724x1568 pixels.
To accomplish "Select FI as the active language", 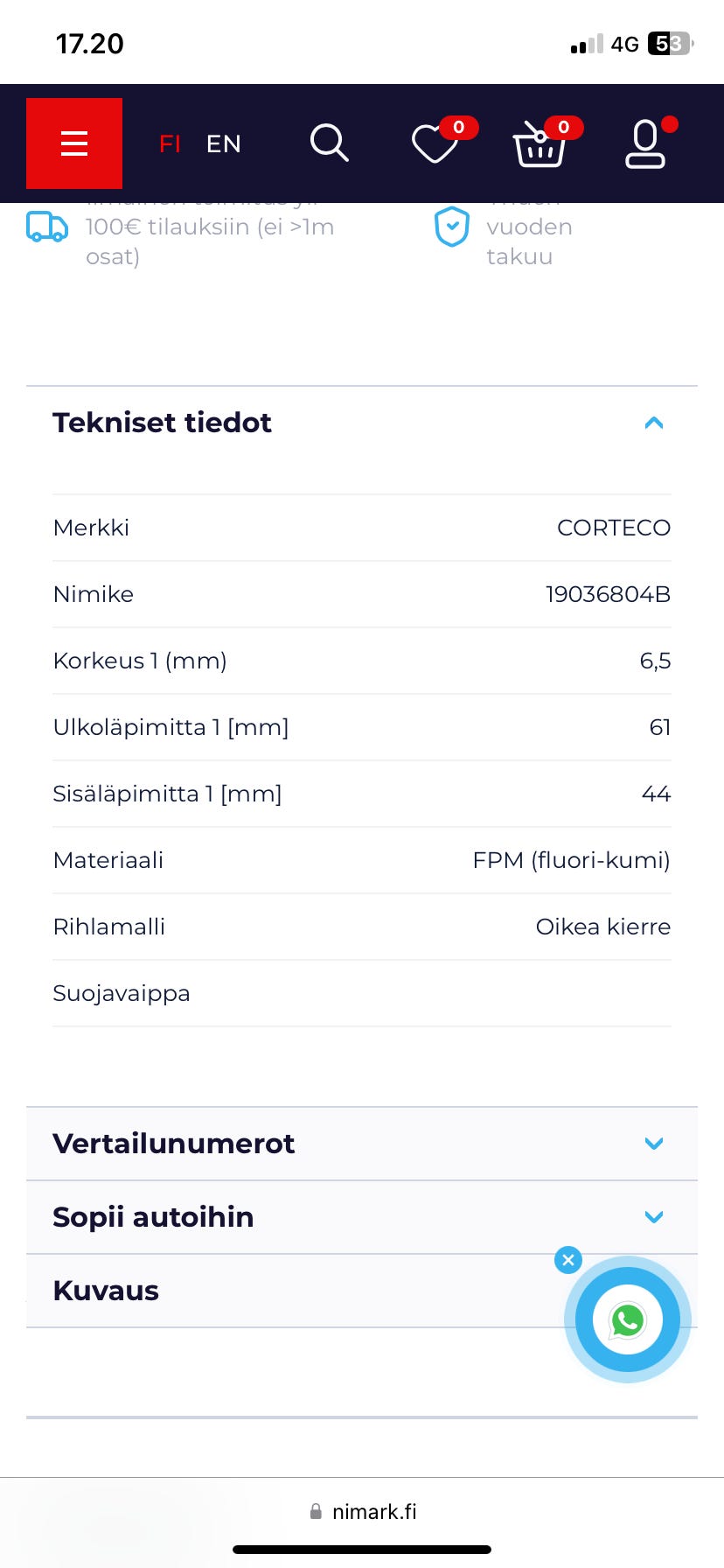I will (x=171, y=143).
